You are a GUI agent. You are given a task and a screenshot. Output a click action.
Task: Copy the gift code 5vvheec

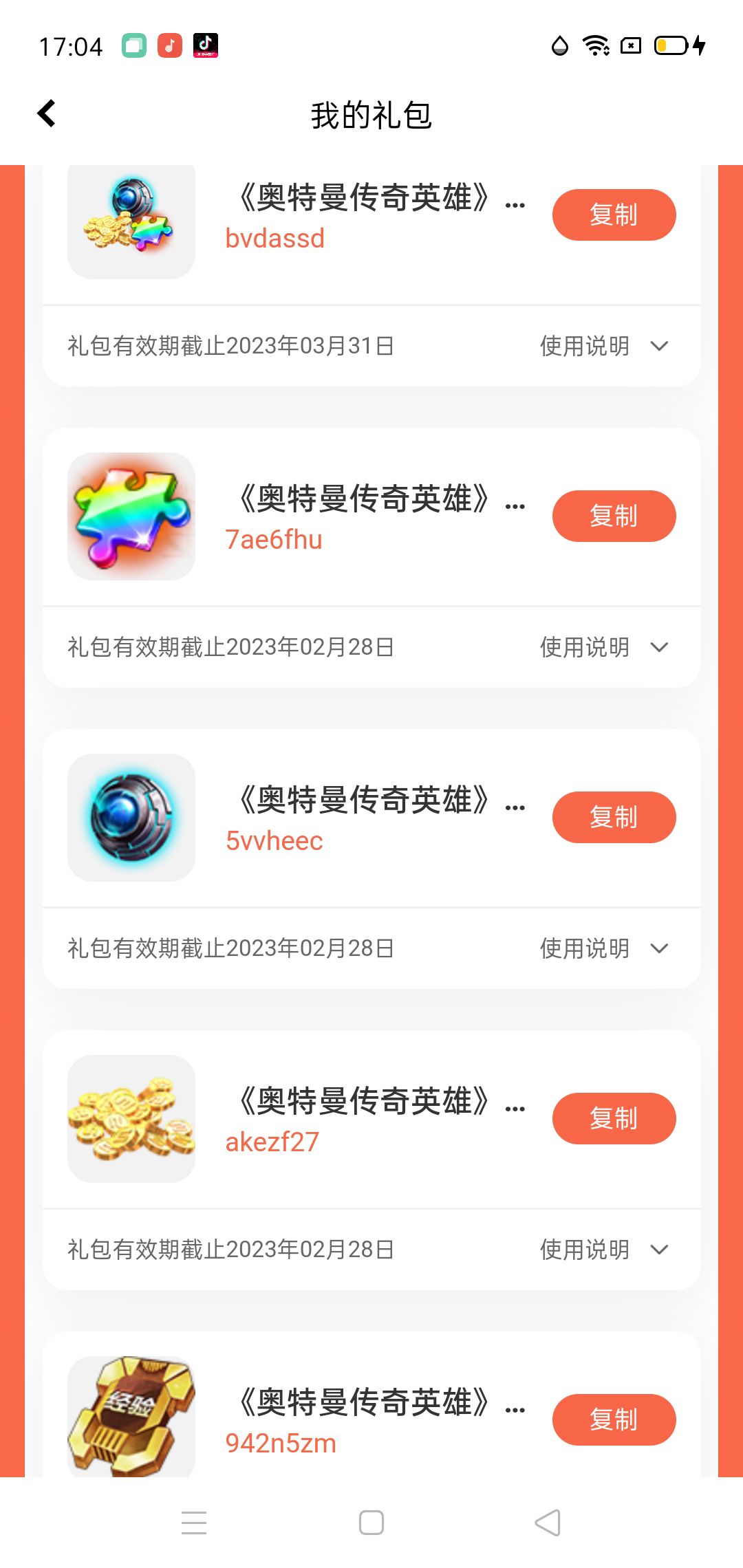point(614,817)
